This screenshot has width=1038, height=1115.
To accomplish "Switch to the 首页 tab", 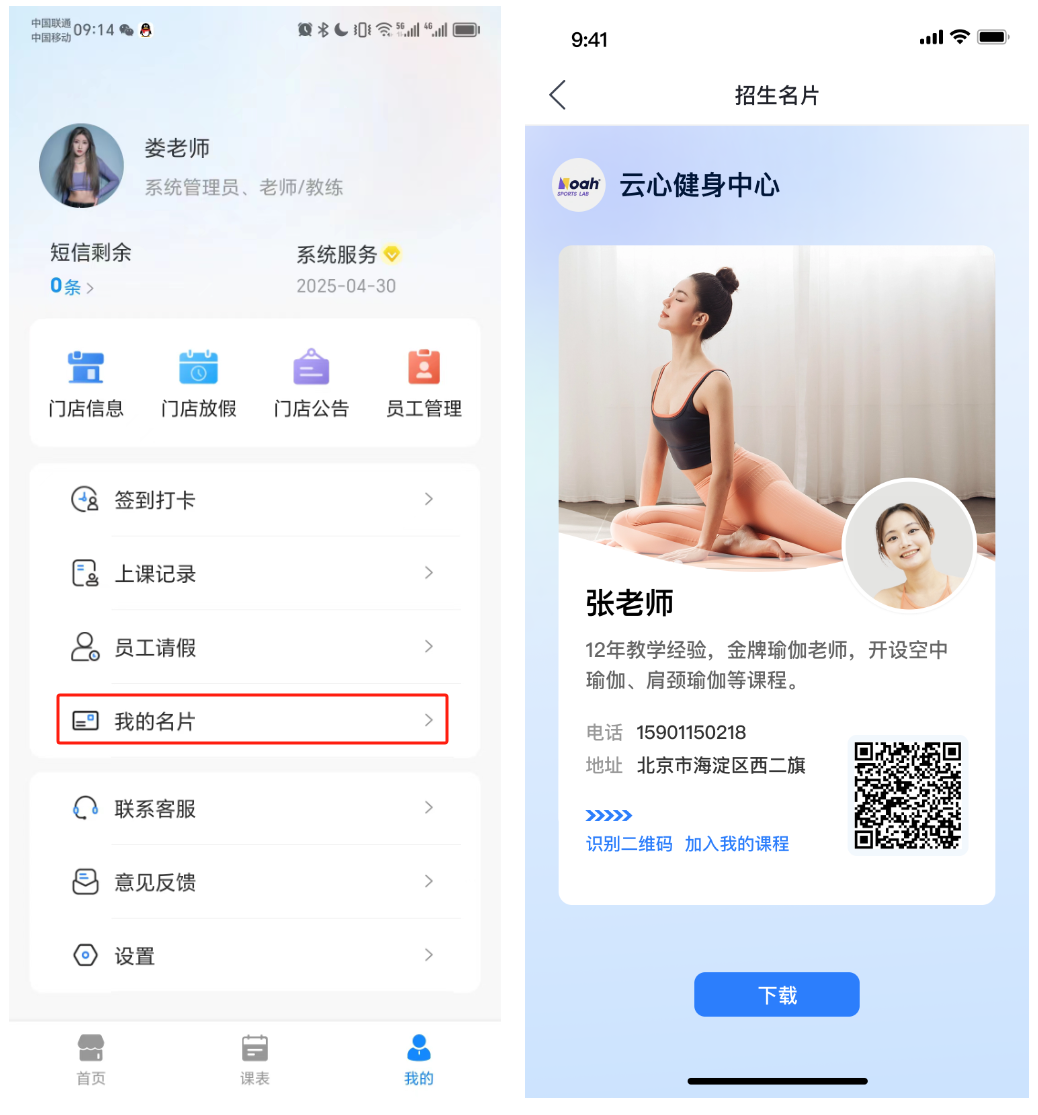I will (x=91, y=1060).
